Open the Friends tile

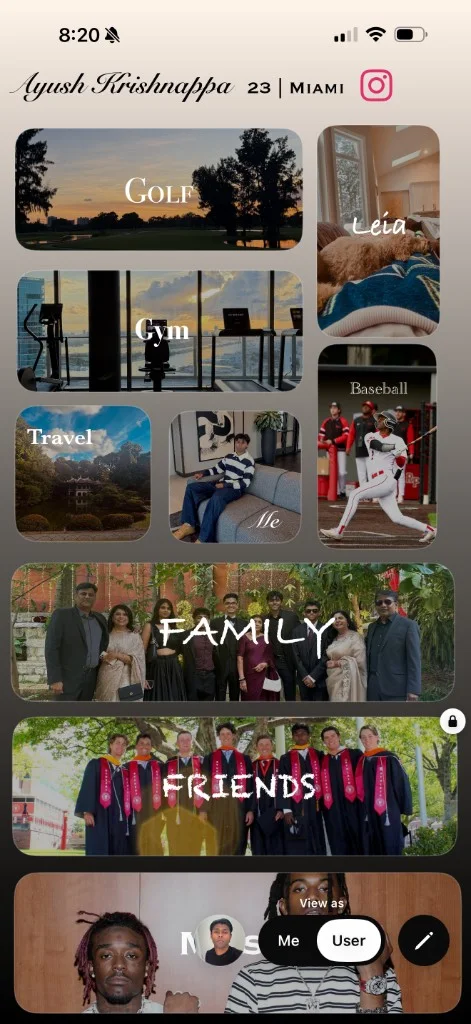(235, 786)
